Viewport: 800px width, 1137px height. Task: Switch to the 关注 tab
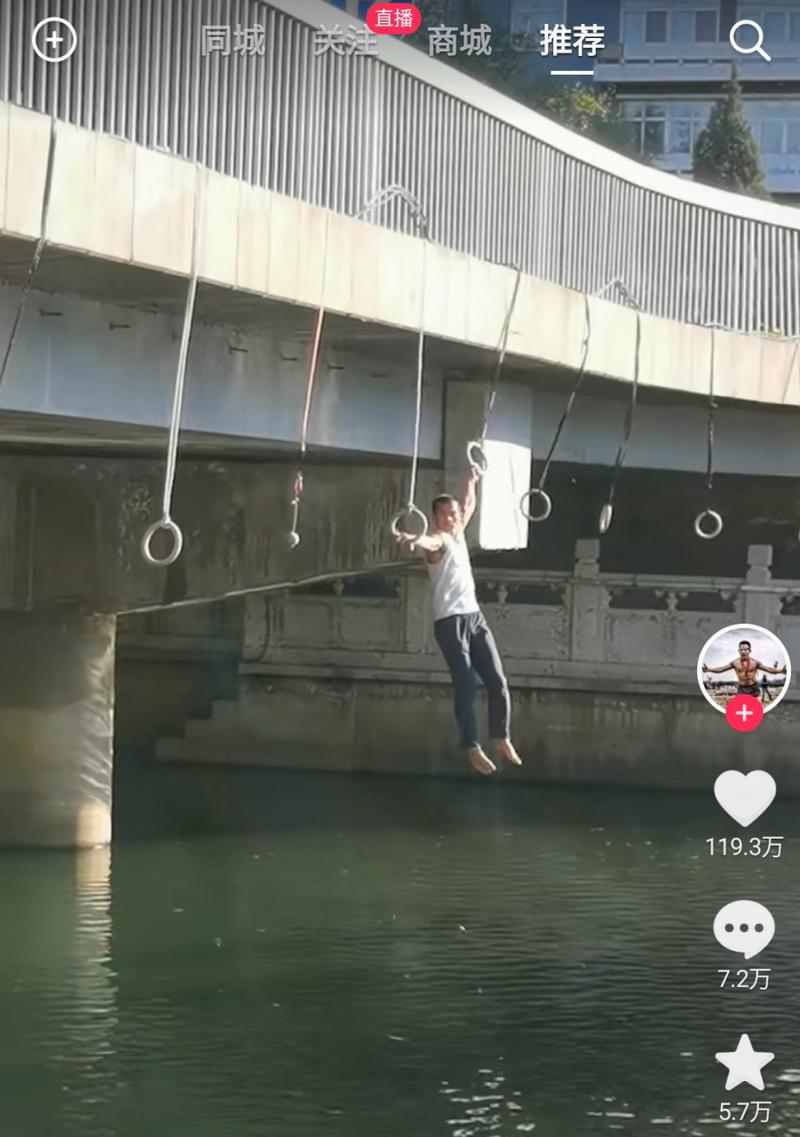(346, 41)
